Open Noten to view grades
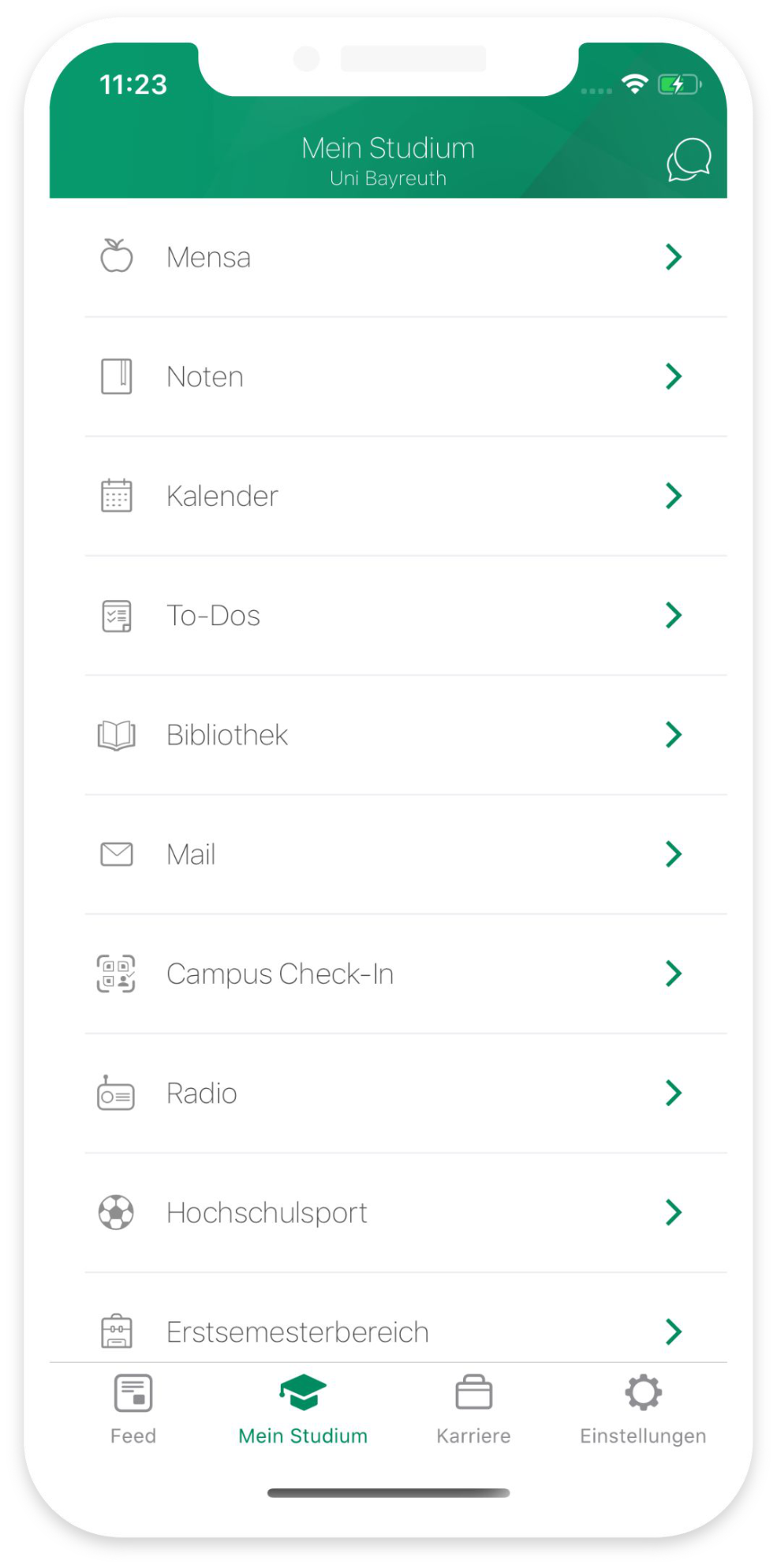Viewport: 777px width, 1568px height. tap(388, 377)
